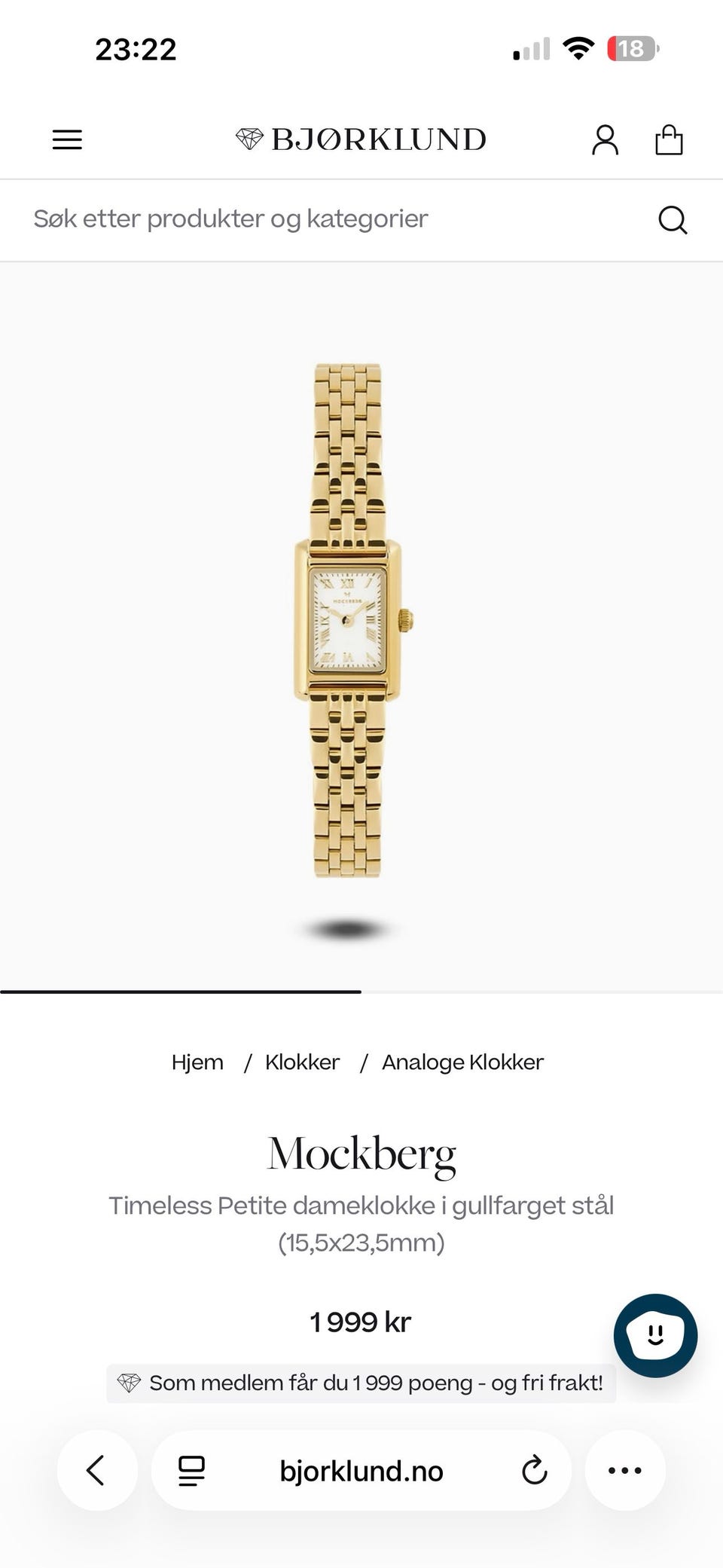Open the Analoge Klokker breadcrumb
This screenshot has height=1568, width=723.
462,1062
